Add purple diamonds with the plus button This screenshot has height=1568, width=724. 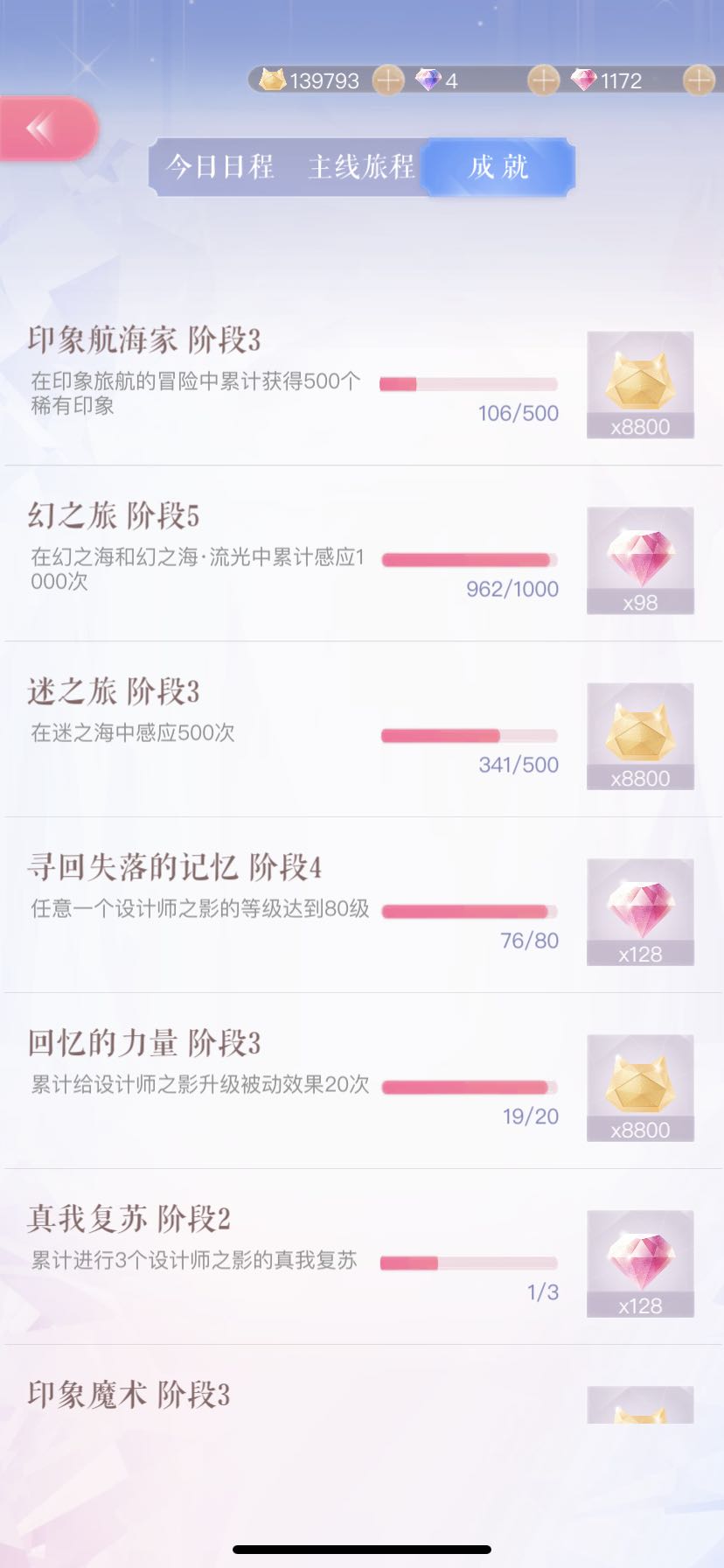click(543, 81)
